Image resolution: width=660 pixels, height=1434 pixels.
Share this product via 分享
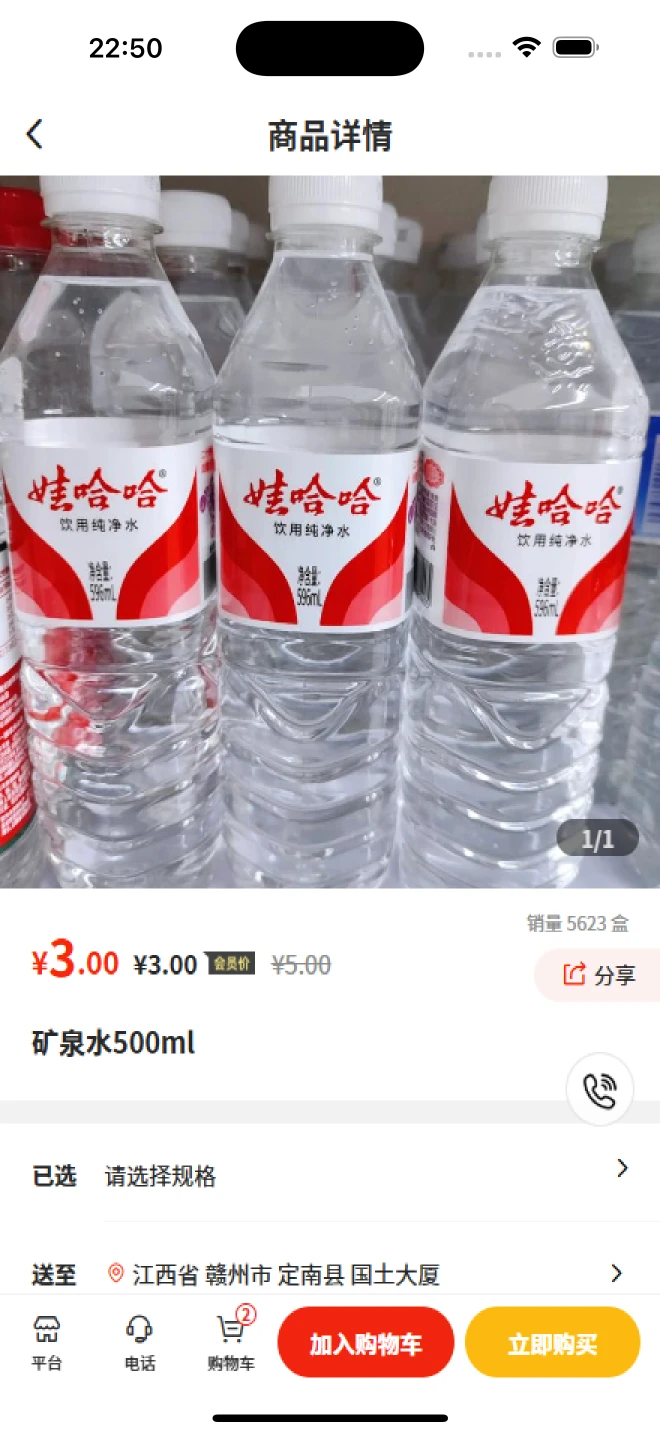click(599, 975)
